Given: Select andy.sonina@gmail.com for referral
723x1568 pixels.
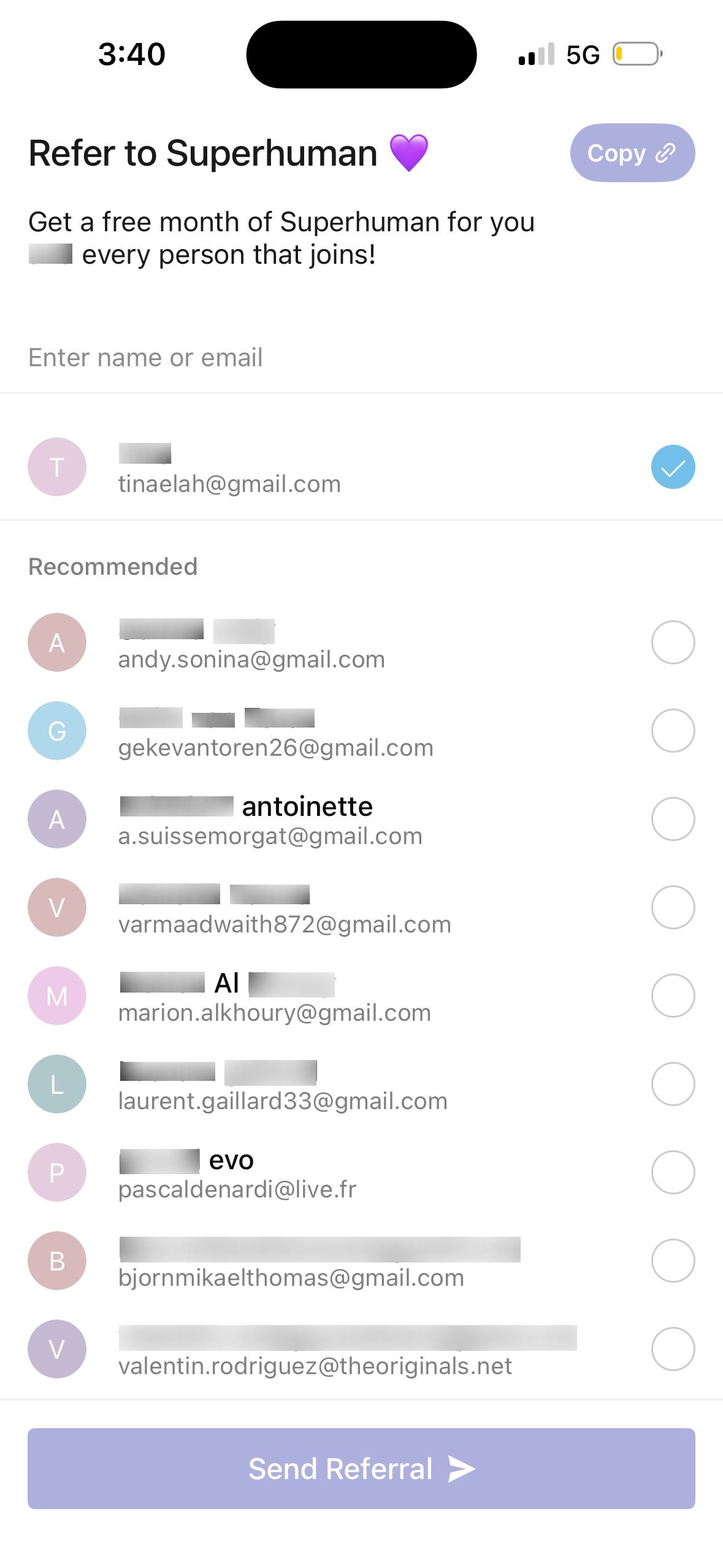Looking at the screenshot, I should (x=673, y=642).
